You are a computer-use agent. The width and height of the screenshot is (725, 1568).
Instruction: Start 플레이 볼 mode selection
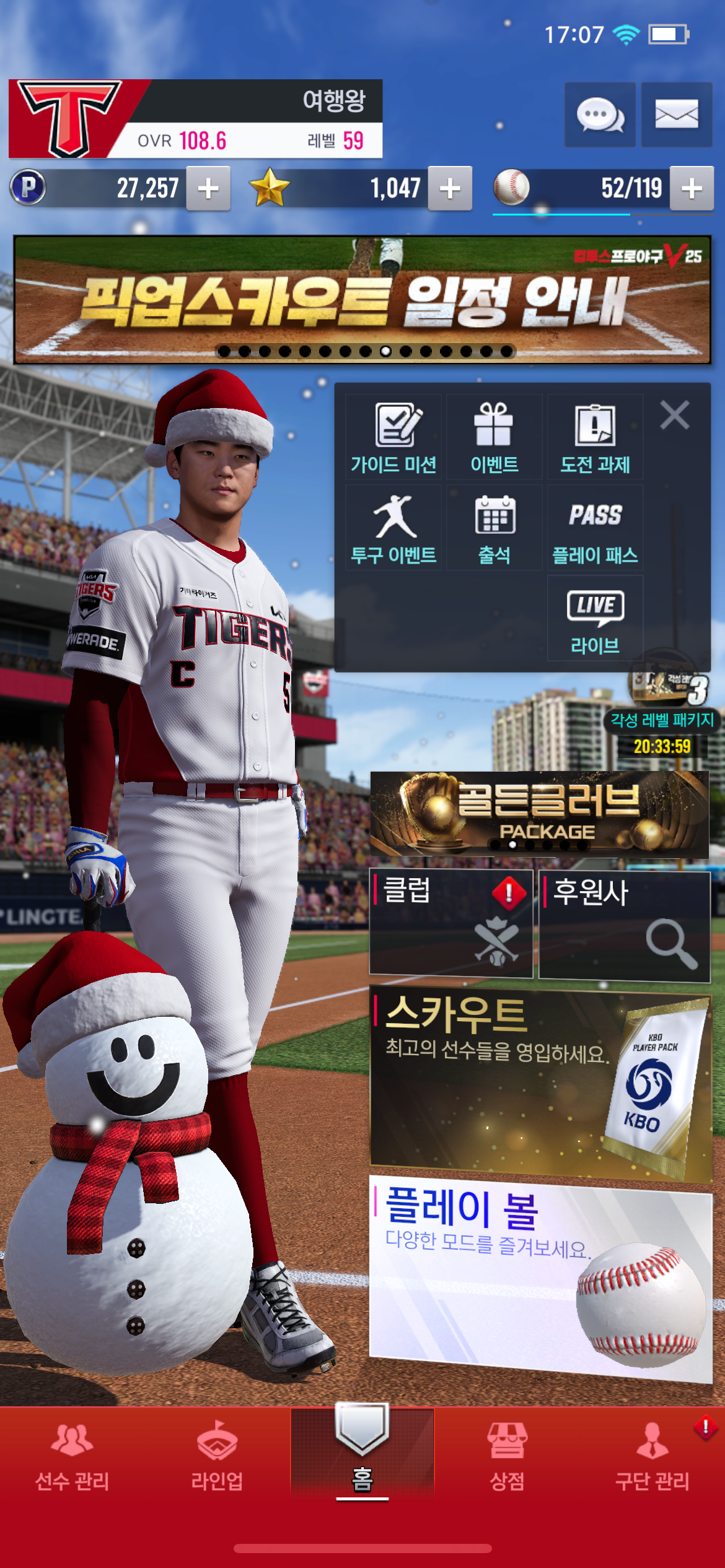(540, 1277)
